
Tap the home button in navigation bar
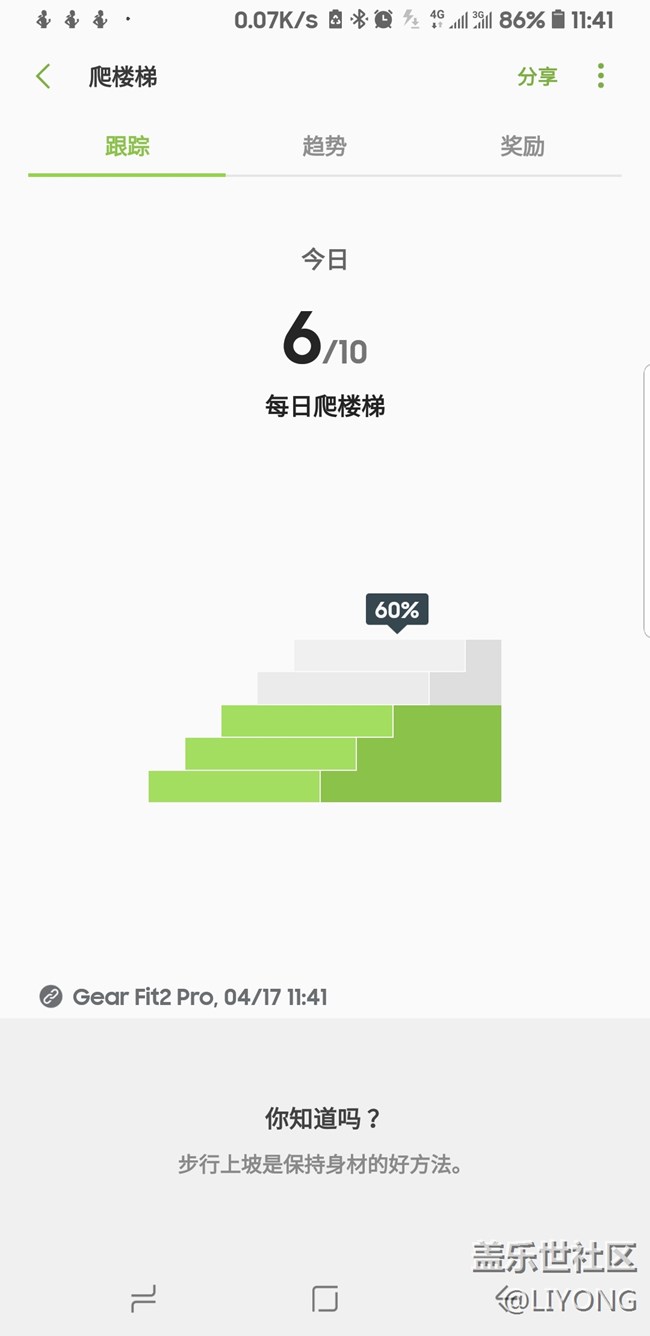pos(325,1299)
